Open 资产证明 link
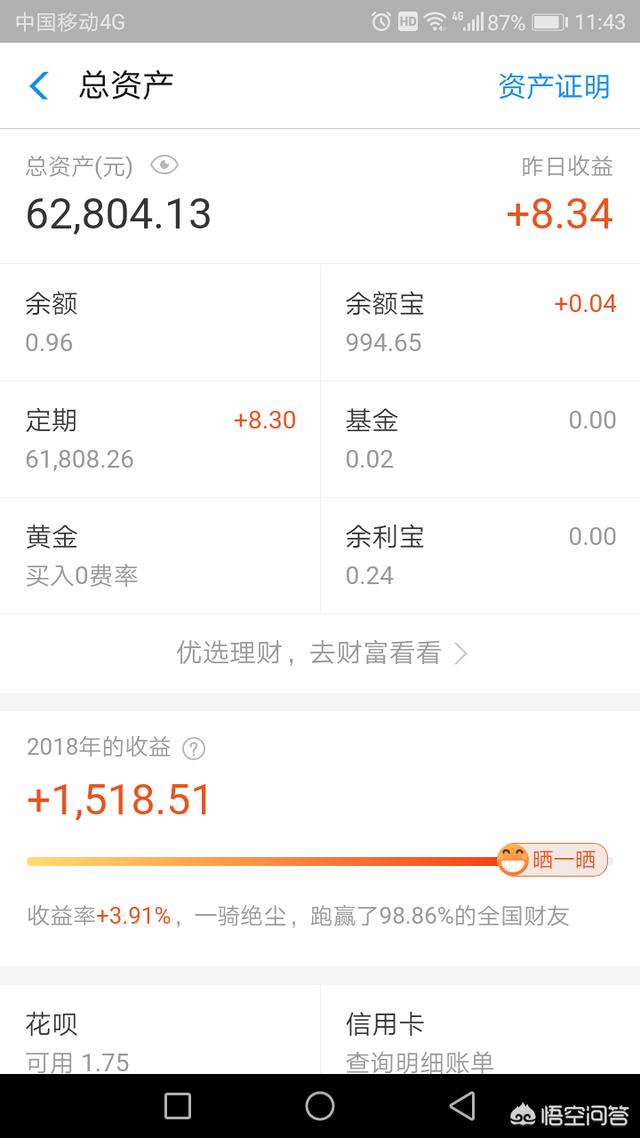Viewport: 640px width, 1138px height. (x=554, y=86)
